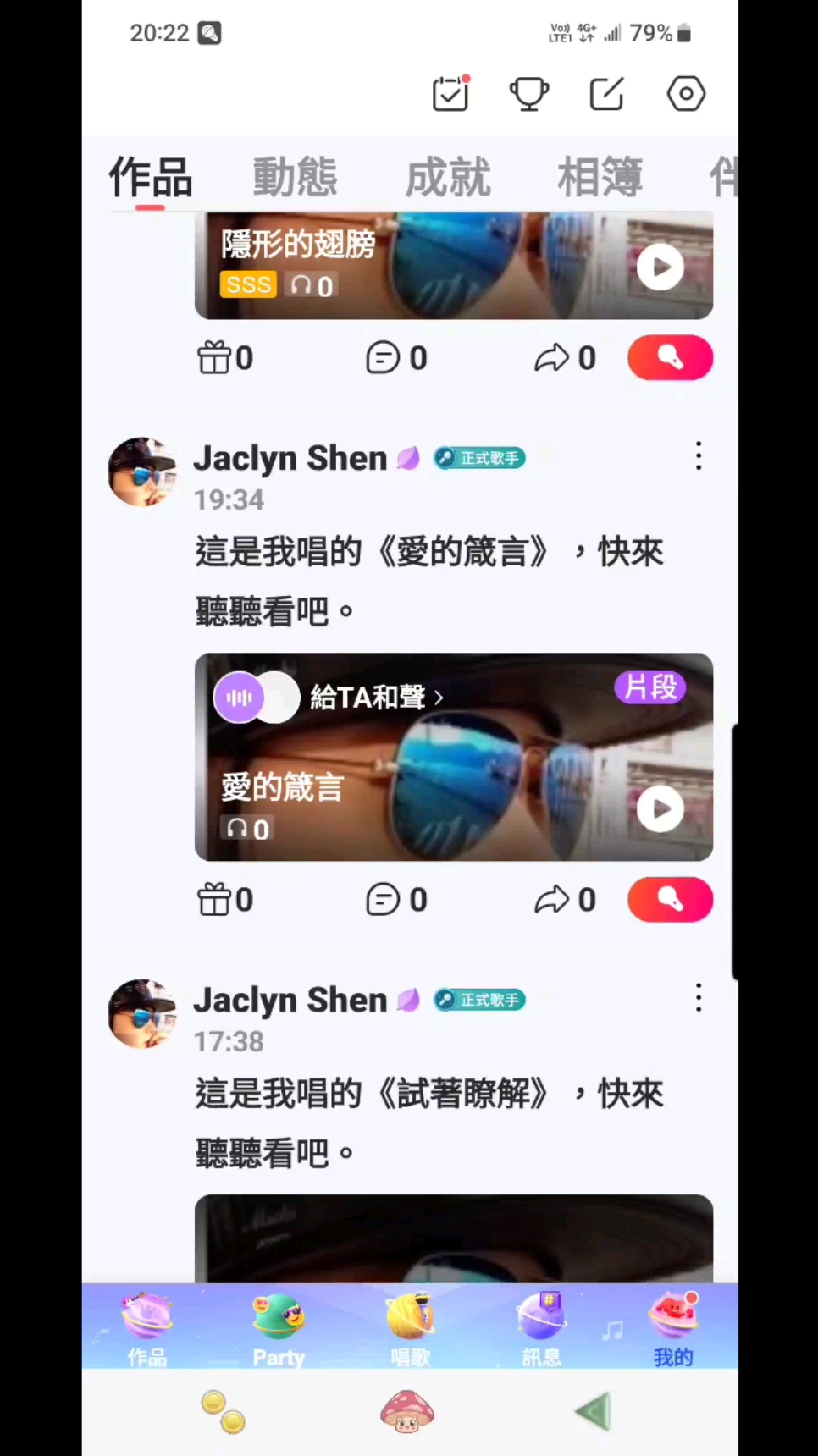Viewport: 818px width, 1456px height.
Task: Open the daily check-in calendar icon
Action: [x=450, y=94]
